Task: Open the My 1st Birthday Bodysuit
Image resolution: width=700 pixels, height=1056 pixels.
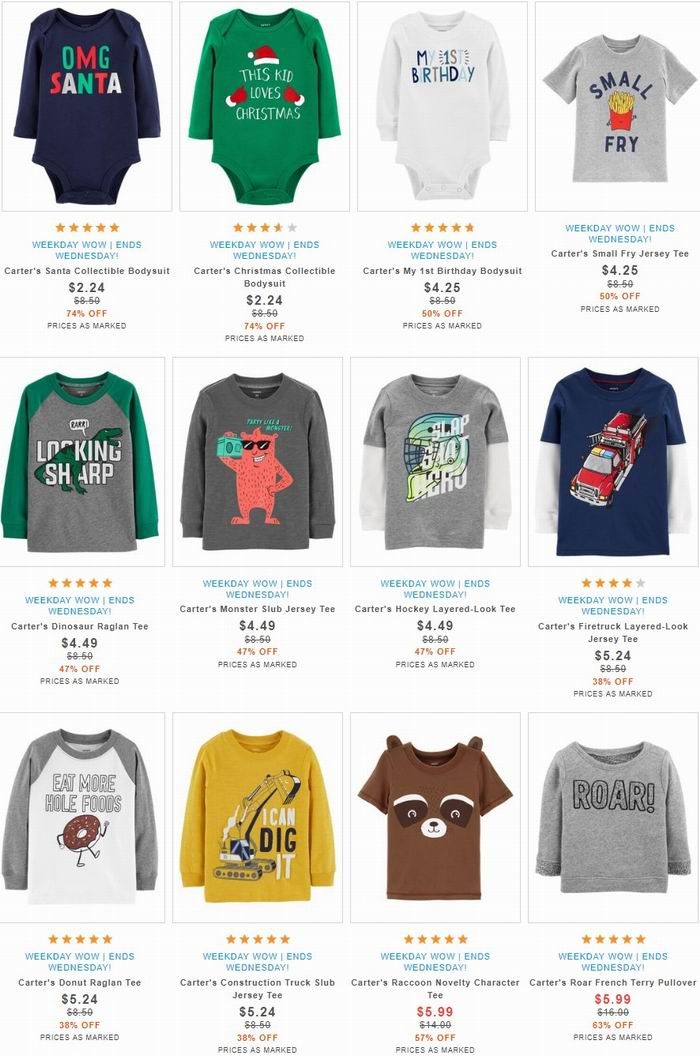Action: 442,105
